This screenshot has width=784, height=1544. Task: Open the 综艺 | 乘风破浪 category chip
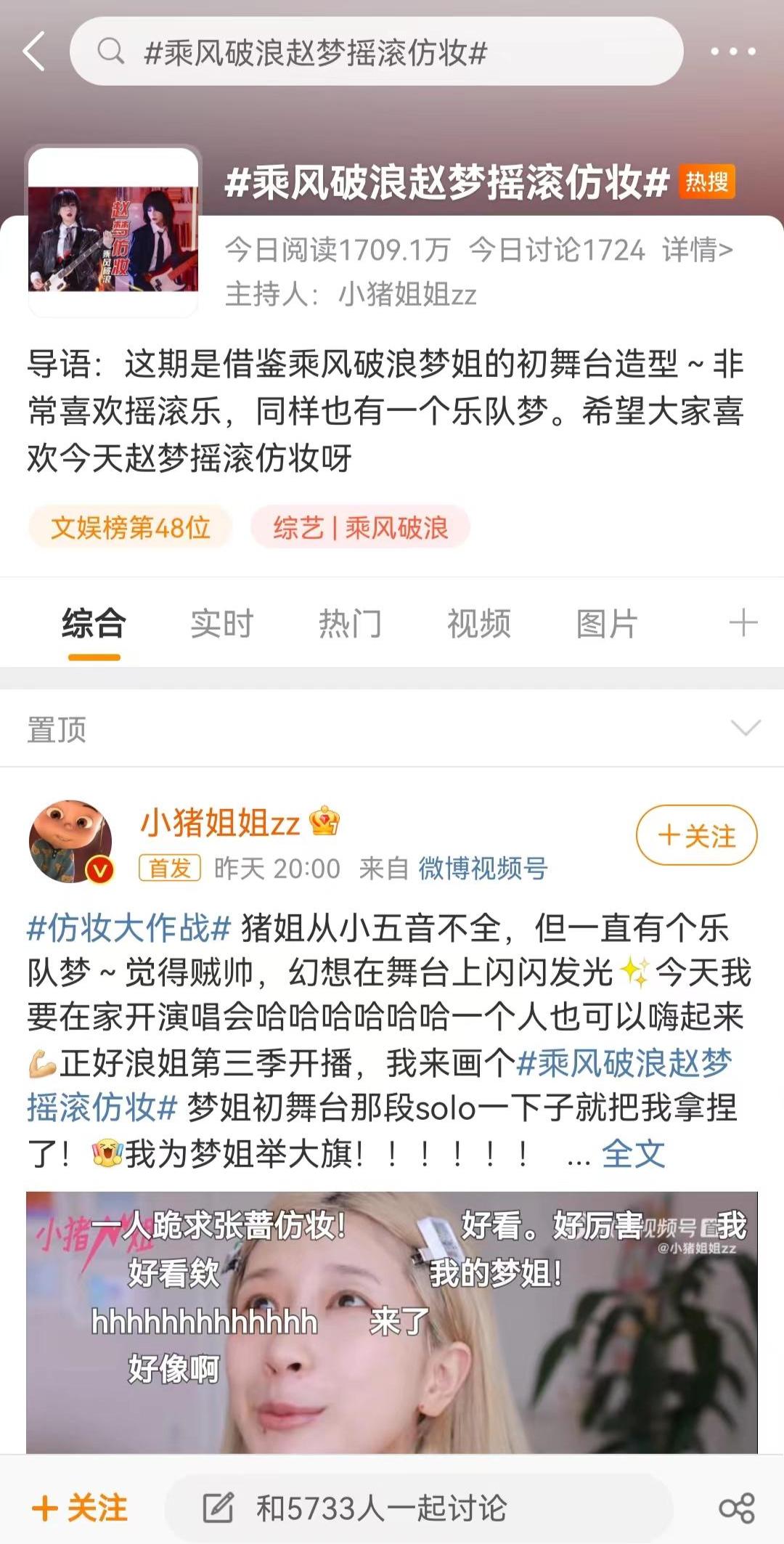[361, 527]
